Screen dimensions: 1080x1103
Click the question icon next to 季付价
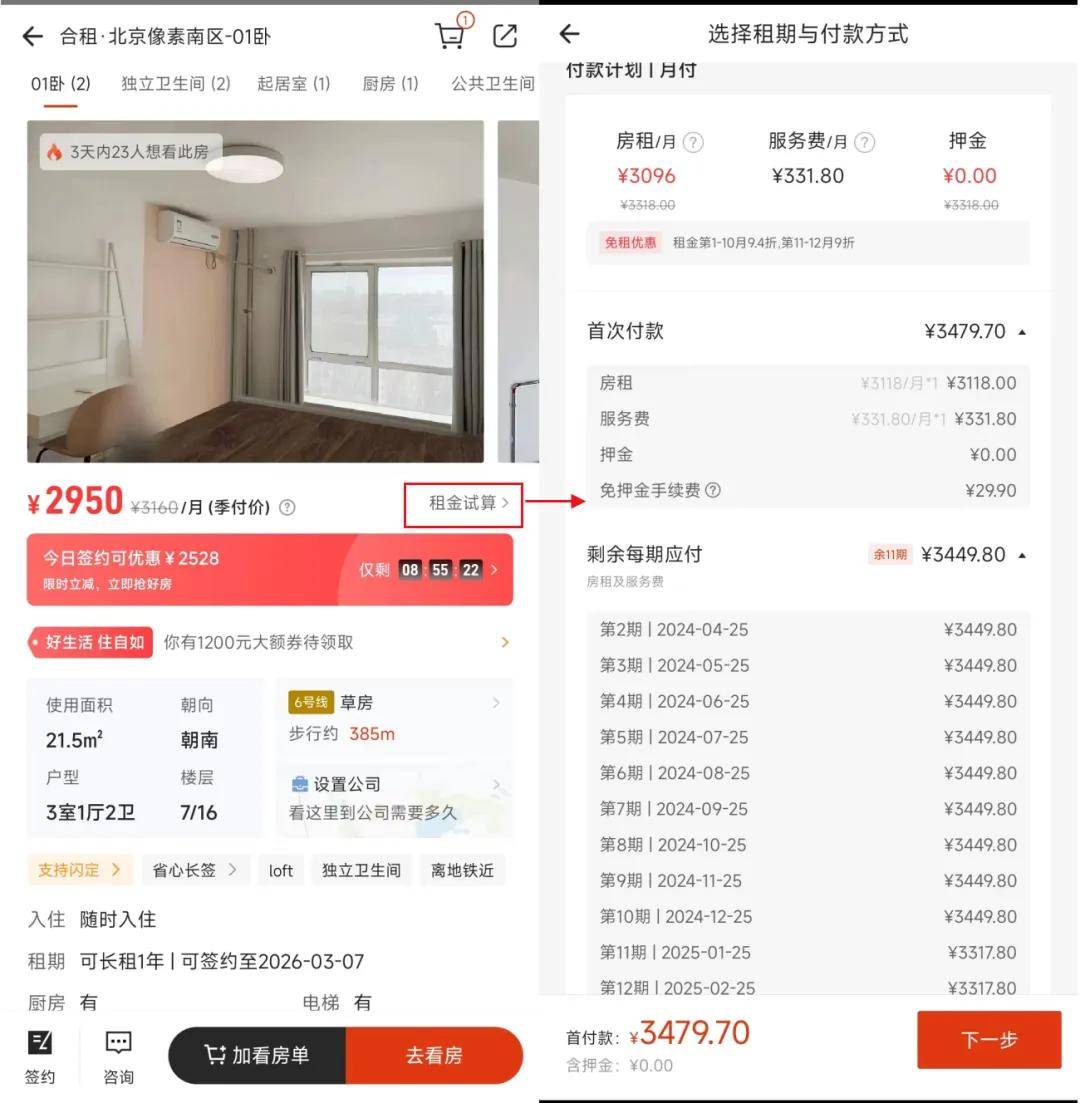[287, 508]
